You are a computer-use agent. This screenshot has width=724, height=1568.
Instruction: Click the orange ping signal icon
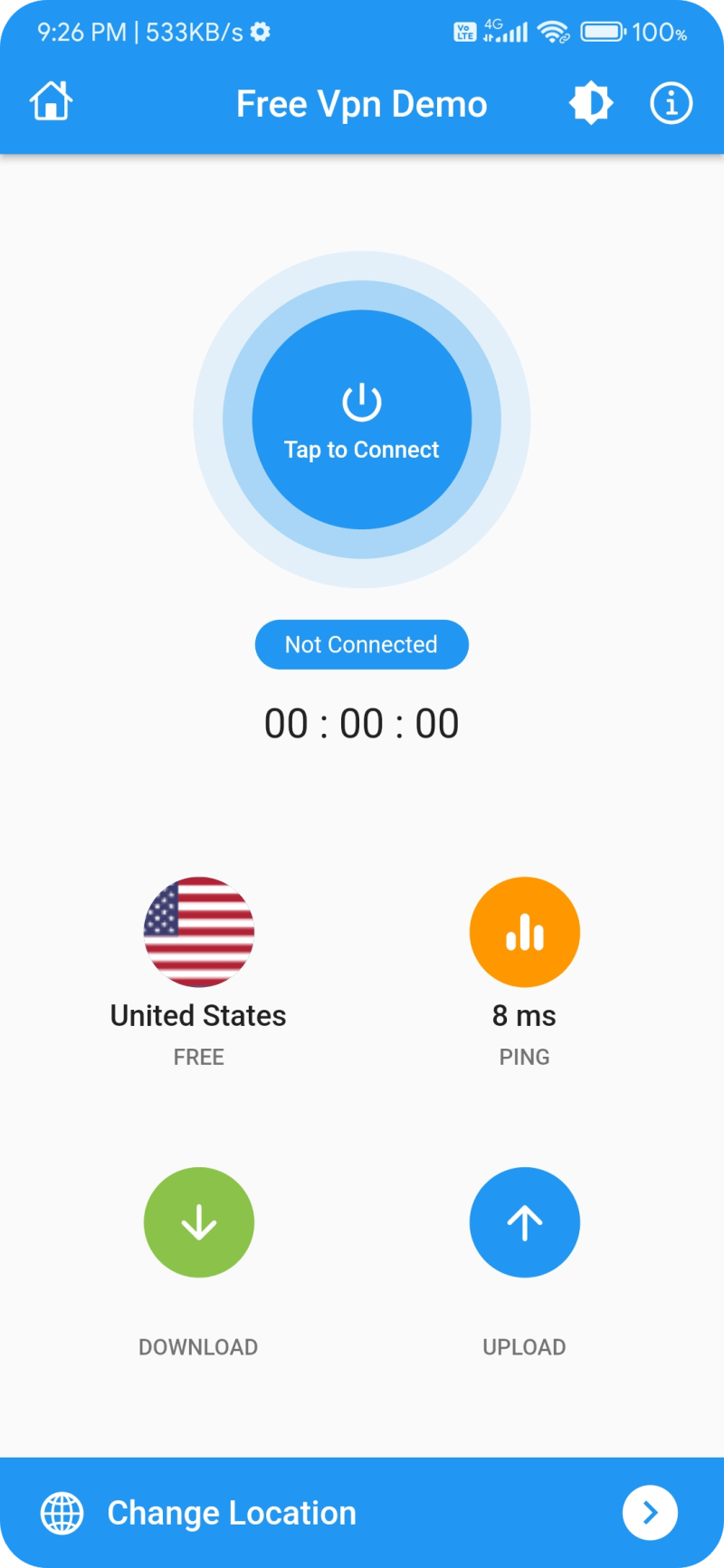point(524,931)
